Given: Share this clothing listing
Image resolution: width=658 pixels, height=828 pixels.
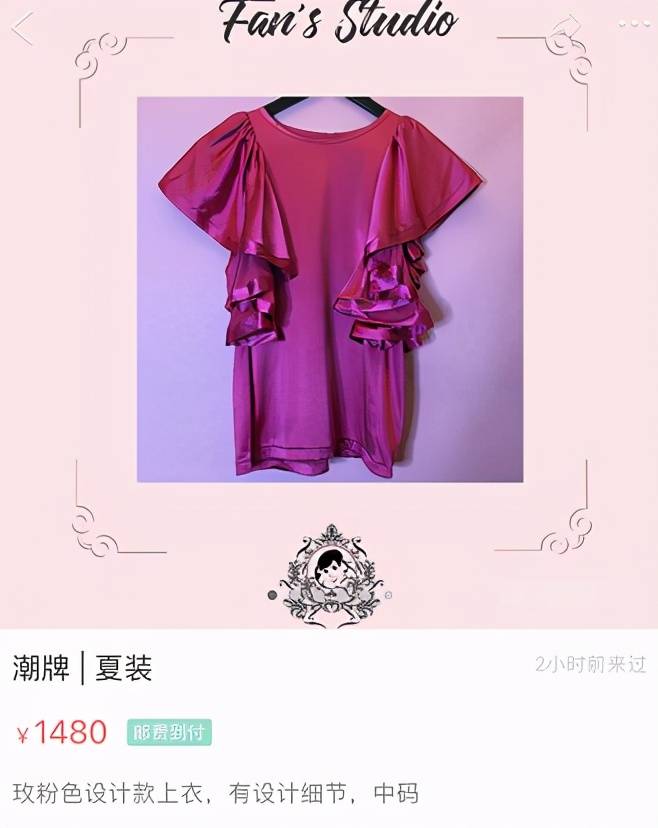Looking at the screenshot, I should [572, 26].
